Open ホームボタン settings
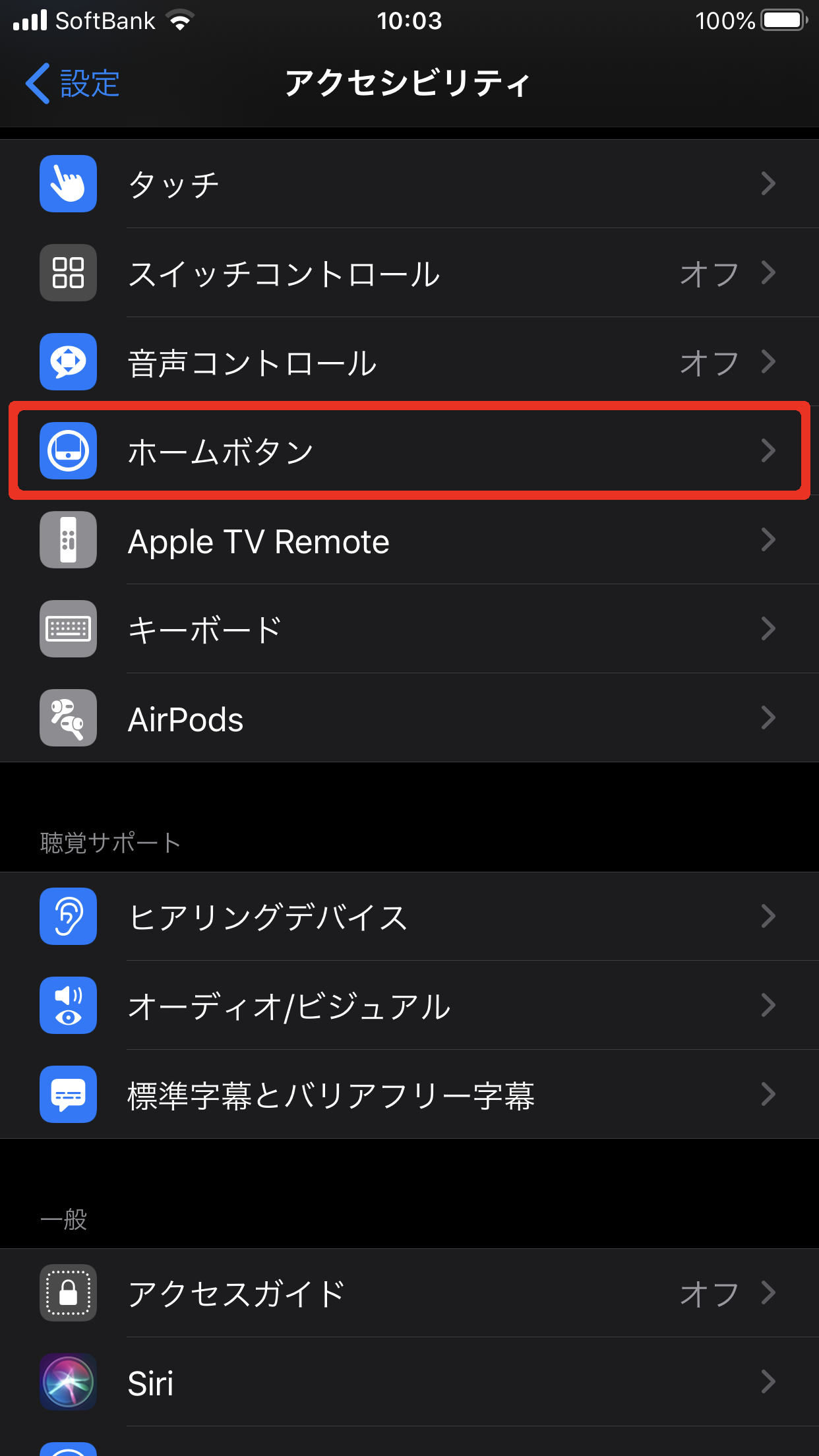The image size is (819, 1456). tap(409, 451)
